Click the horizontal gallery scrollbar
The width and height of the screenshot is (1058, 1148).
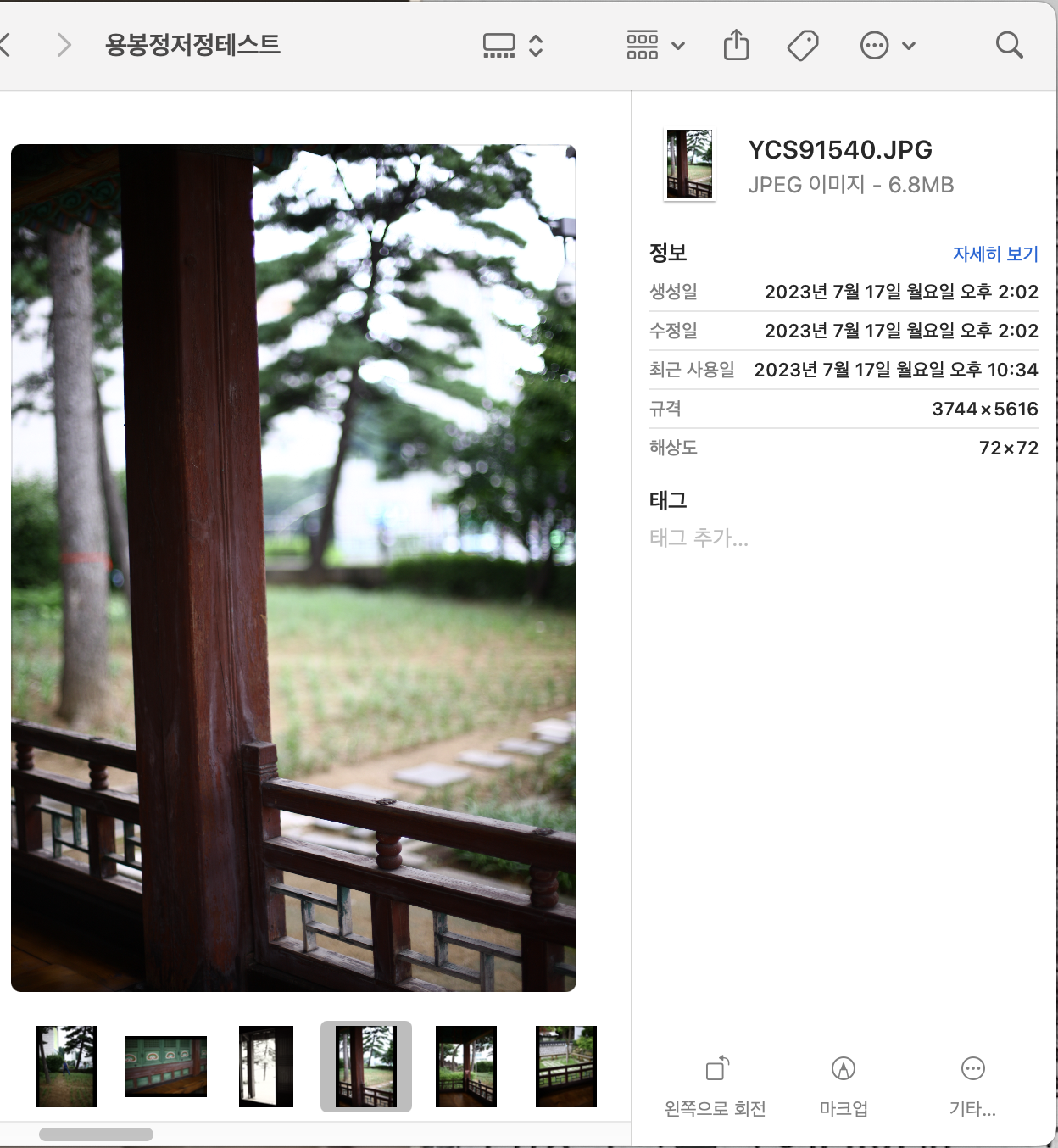(x=96, y=1134)
